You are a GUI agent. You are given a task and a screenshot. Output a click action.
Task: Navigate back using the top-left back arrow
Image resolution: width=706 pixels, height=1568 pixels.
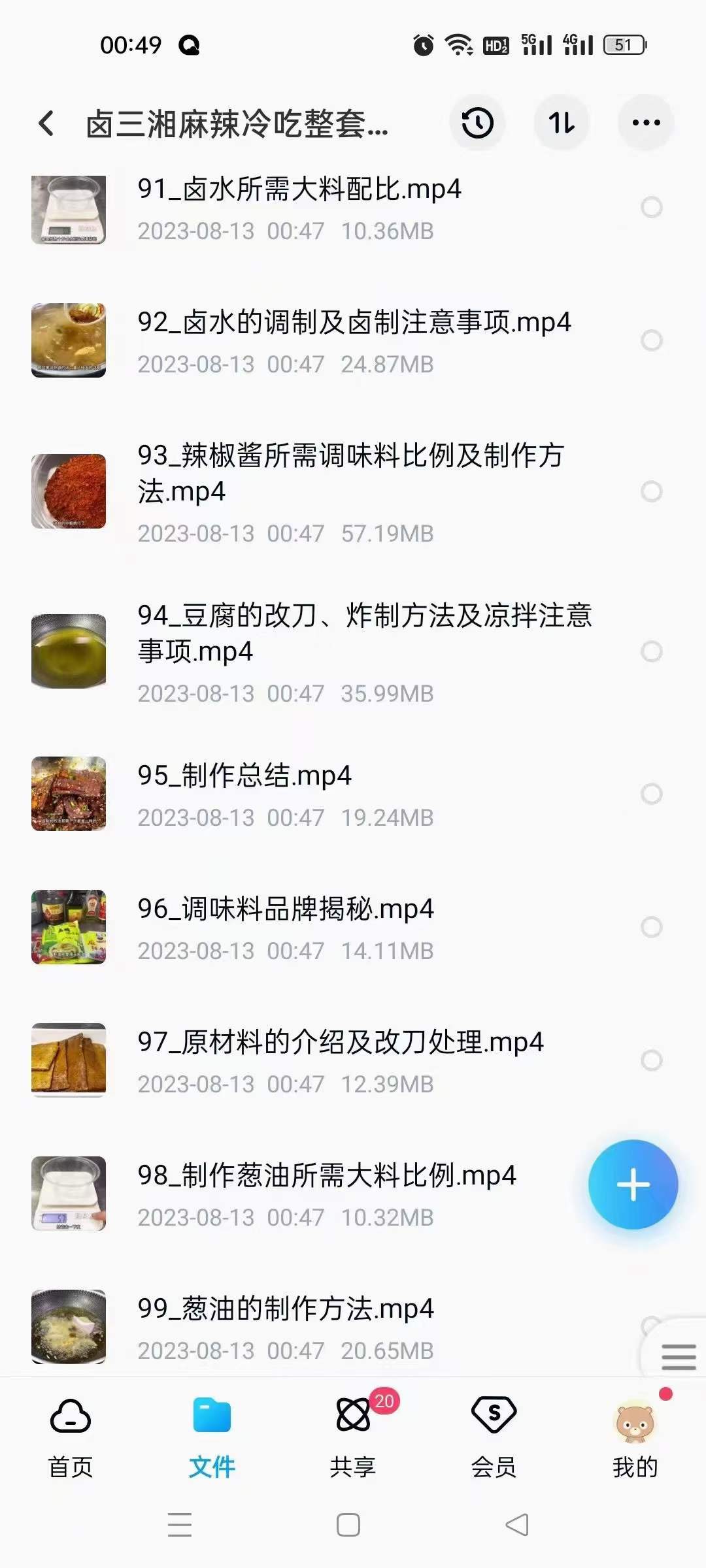46,123
